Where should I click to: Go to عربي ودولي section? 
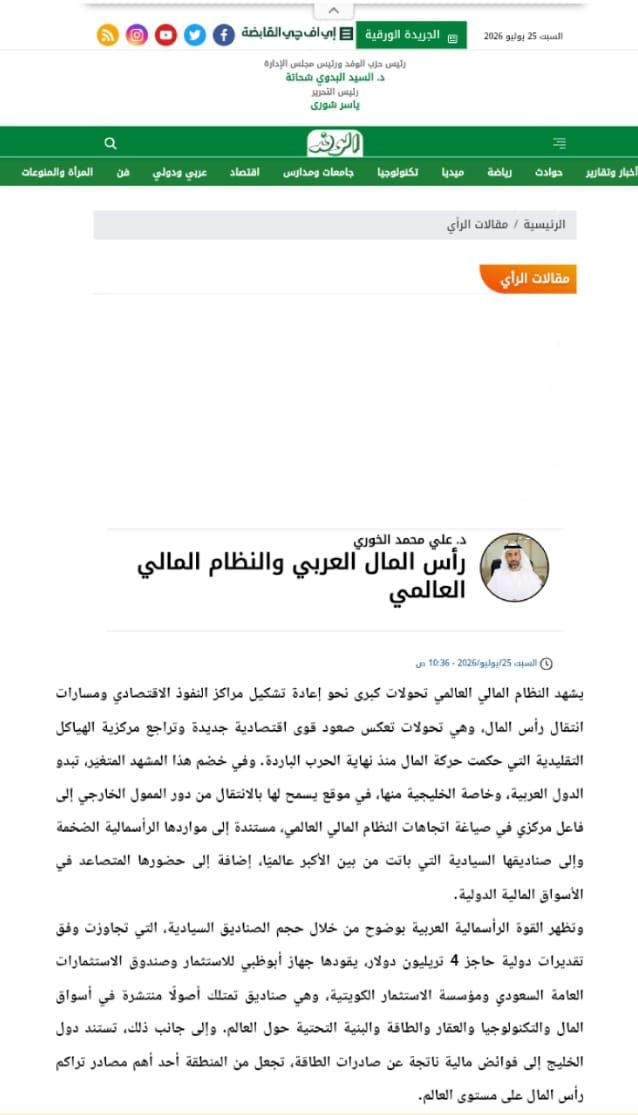179,173
